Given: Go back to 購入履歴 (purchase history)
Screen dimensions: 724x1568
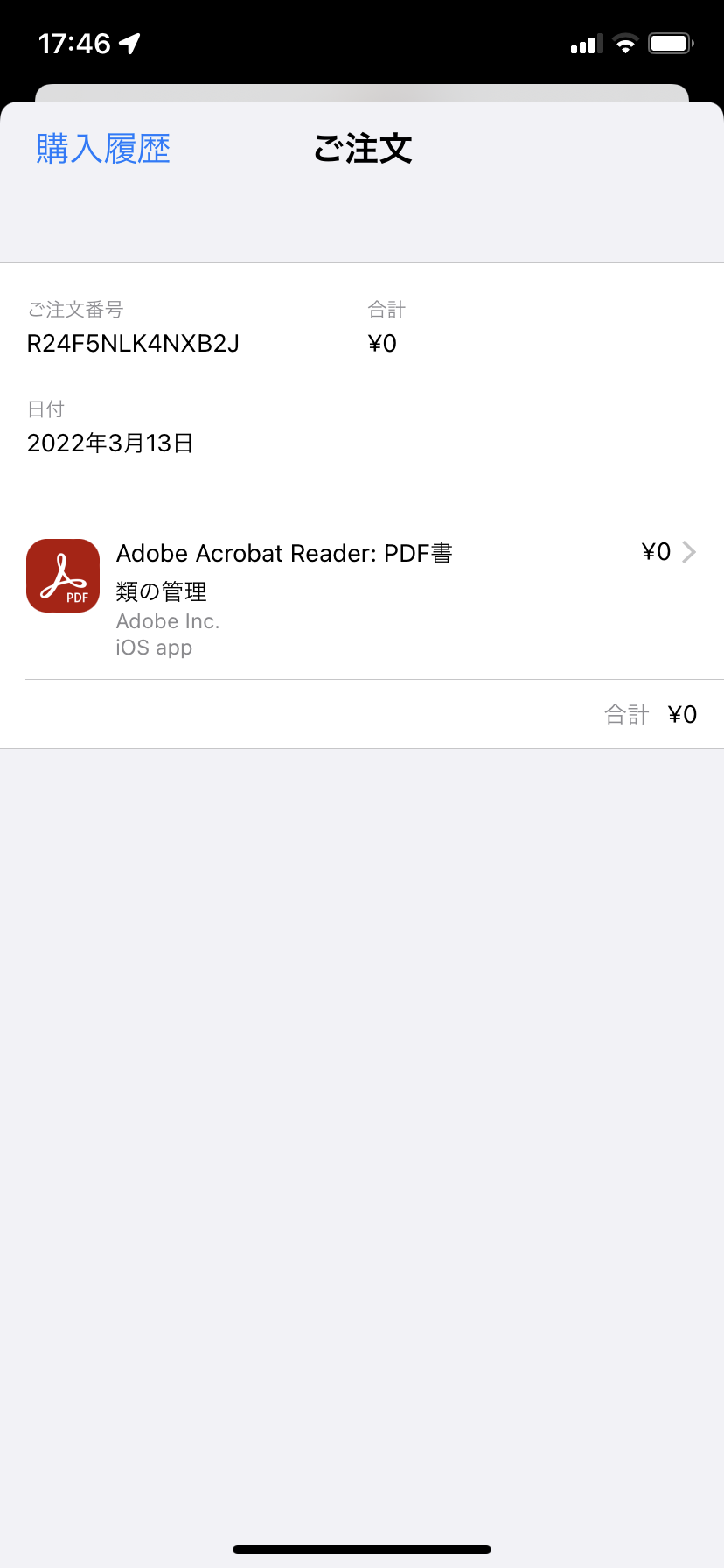Looking at the screenshot, I should tap(103, 149).
